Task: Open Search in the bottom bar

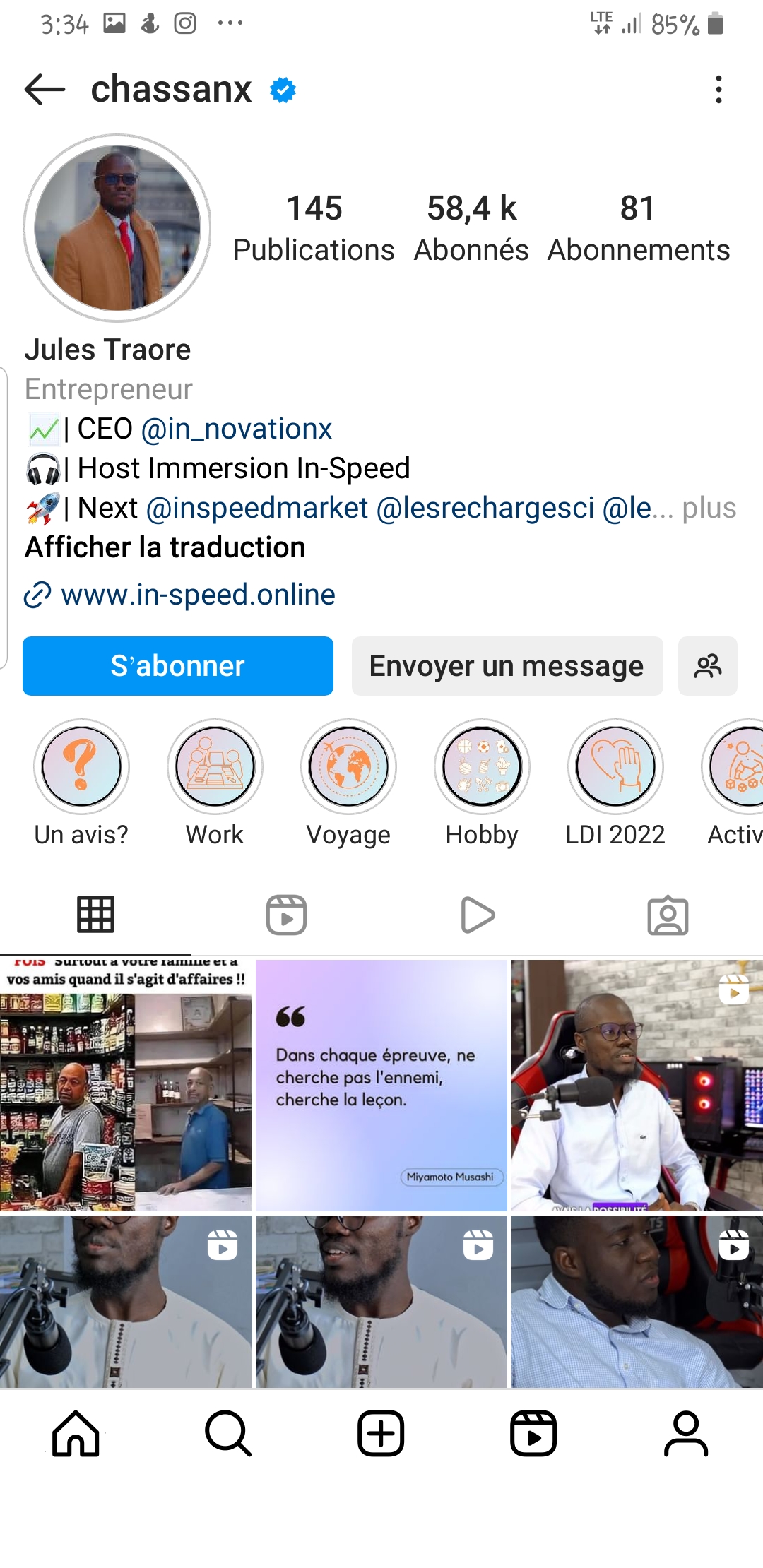Action: 228,1434
